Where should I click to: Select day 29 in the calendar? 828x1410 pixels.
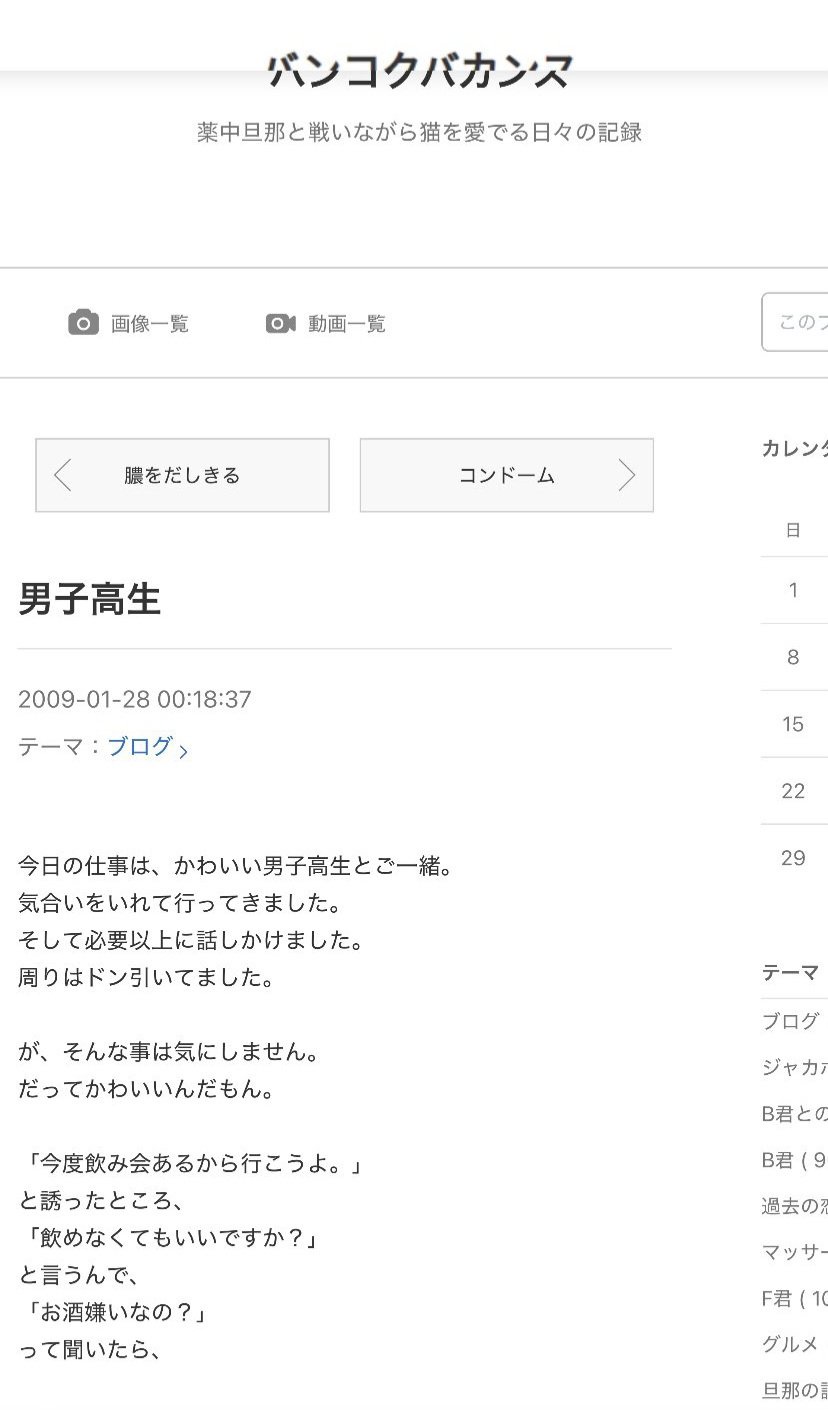coord(793,858)
